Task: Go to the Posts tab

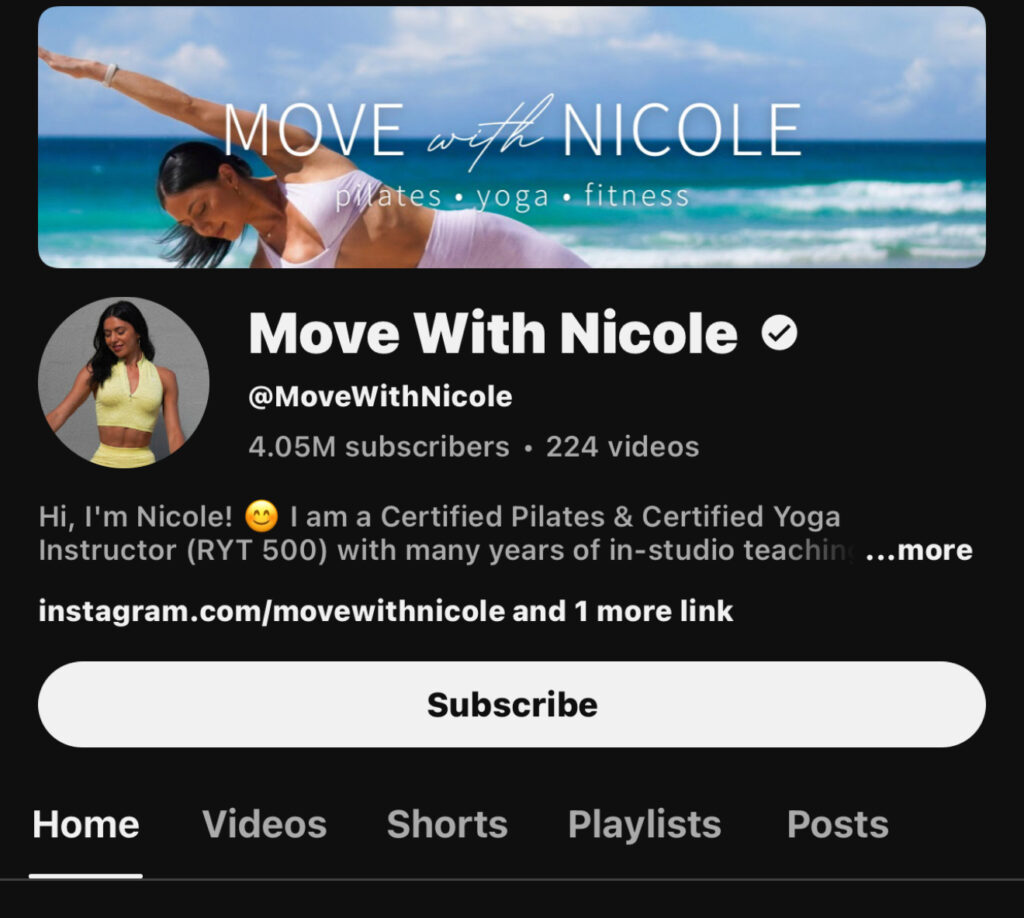Action: tap(837, 825)
